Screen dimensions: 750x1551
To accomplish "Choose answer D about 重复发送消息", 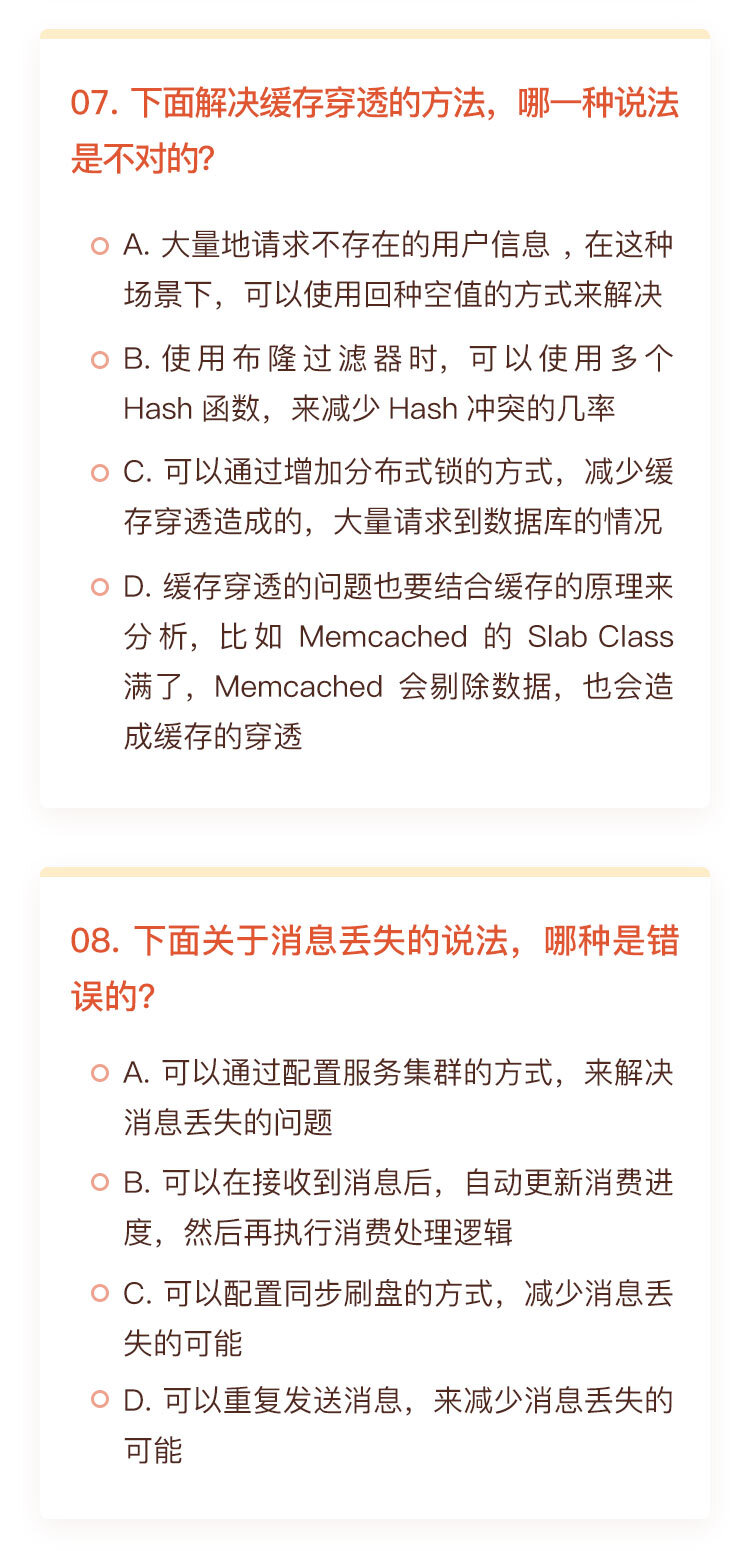I will (99, 1400).
